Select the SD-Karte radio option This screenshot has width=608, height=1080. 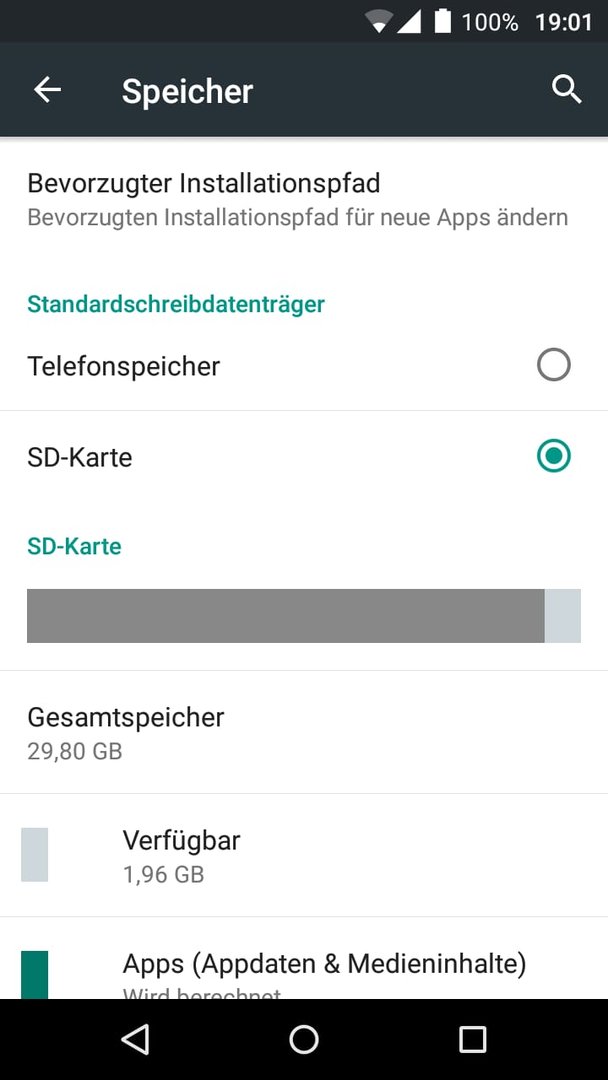[x=304, y=457]
